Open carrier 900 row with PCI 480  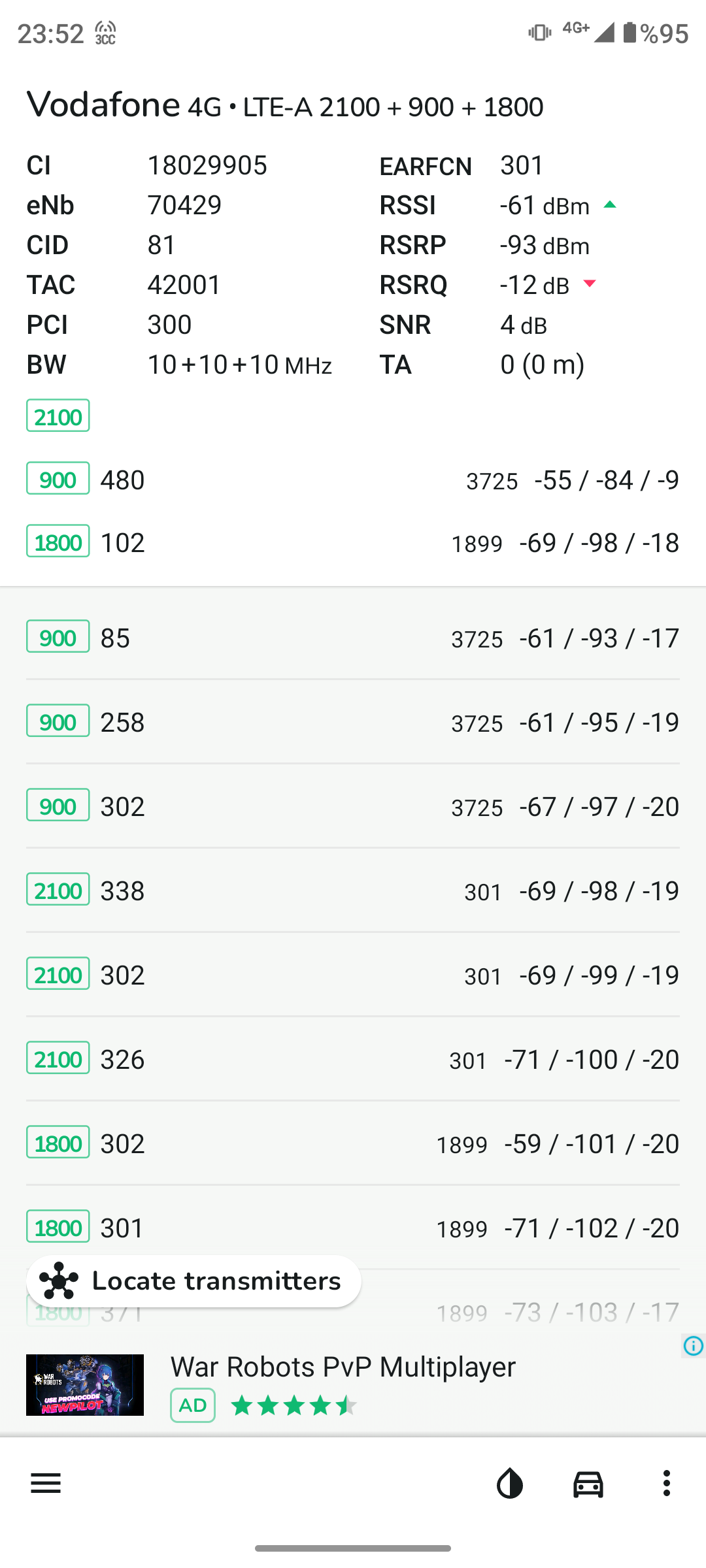tap(353, 480)
